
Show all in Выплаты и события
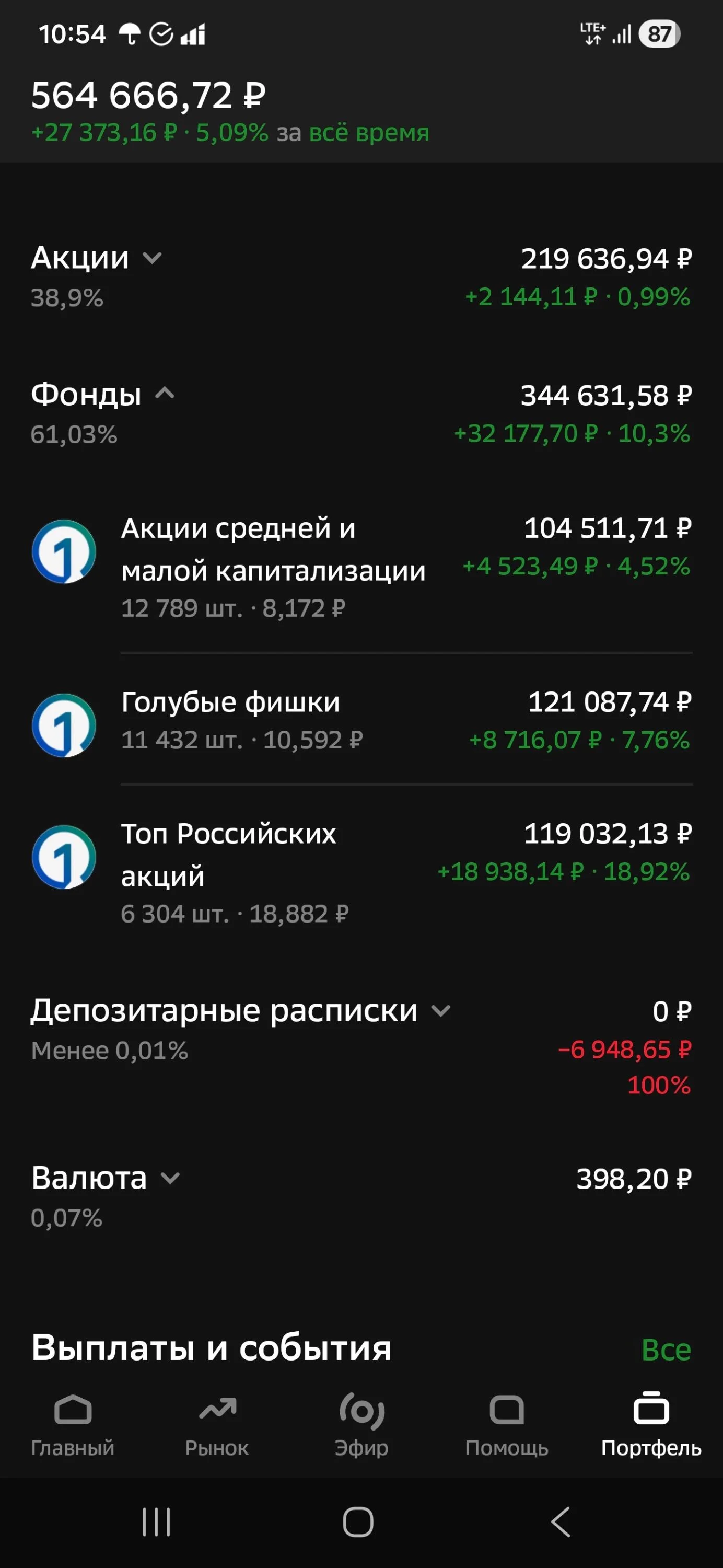(666, 1350)
